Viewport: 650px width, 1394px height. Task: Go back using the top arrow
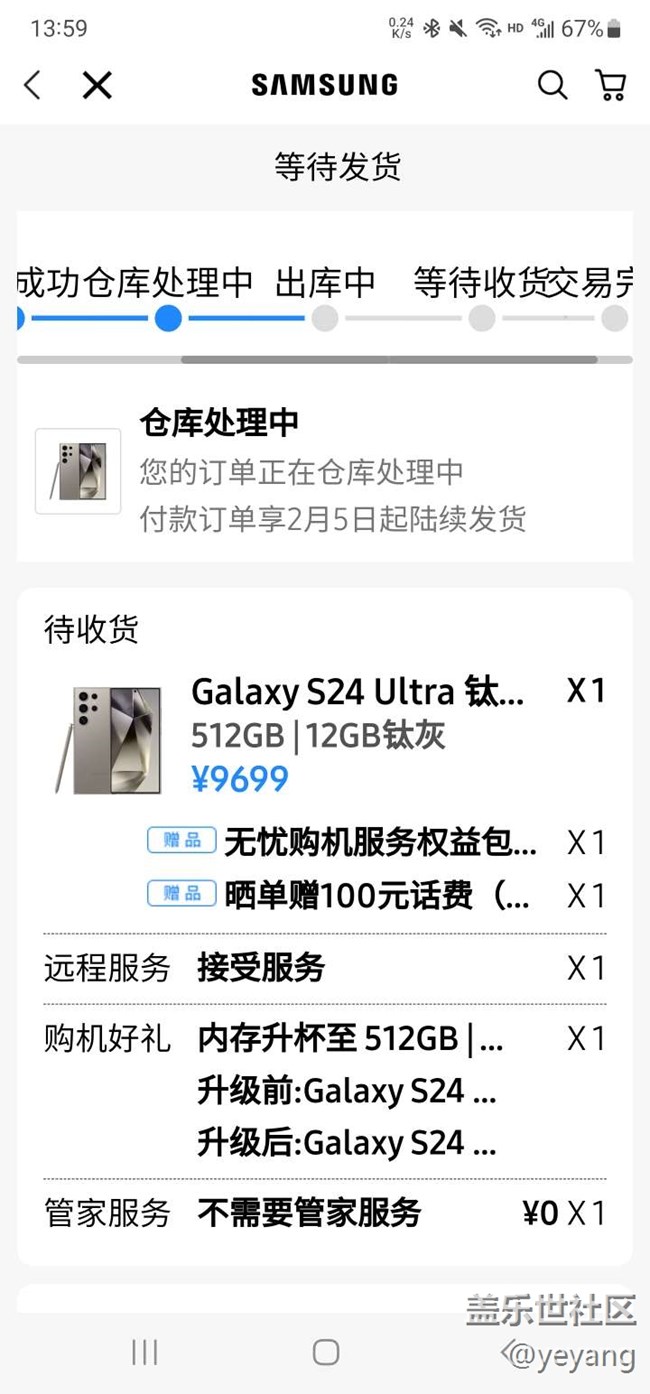(33, 85)
